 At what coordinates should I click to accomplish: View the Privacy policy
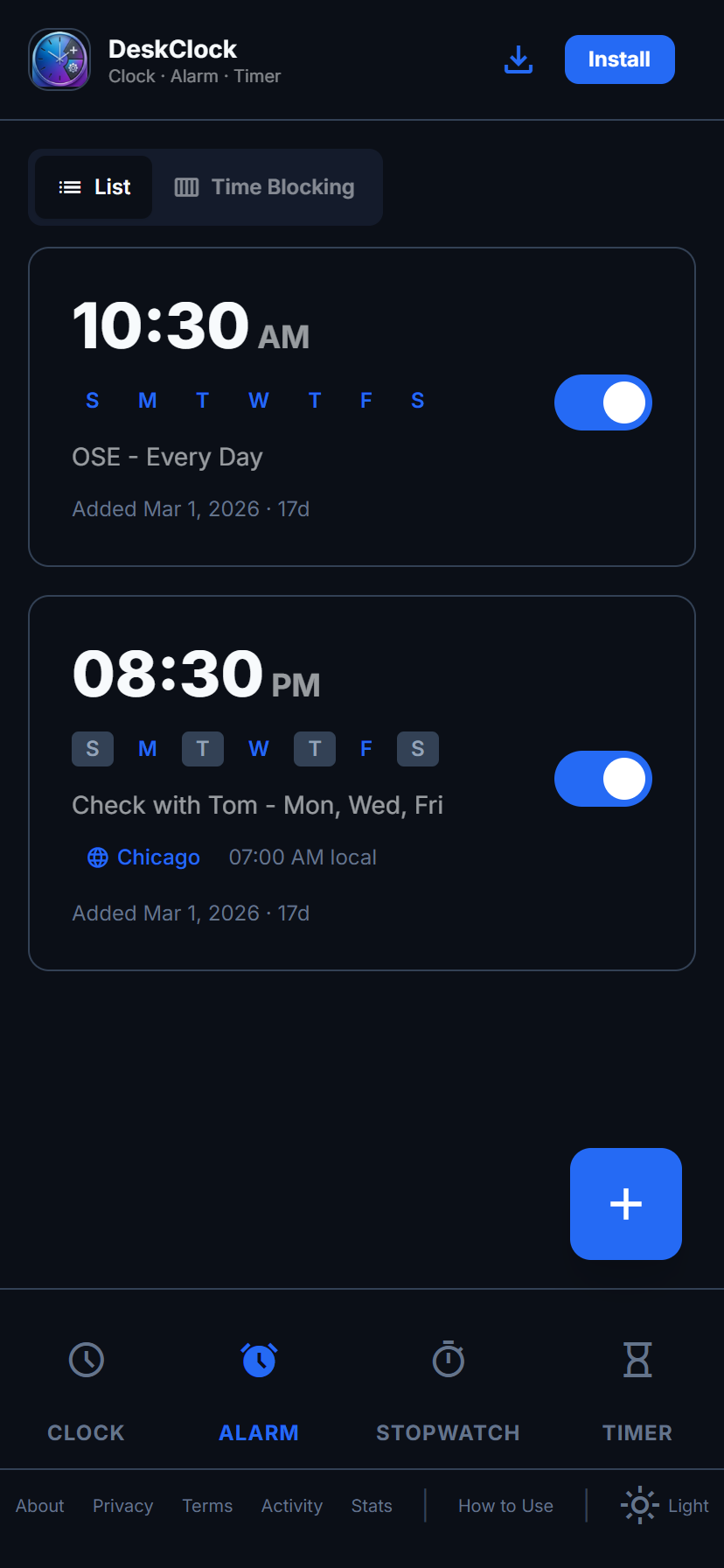click(122, 1506)
